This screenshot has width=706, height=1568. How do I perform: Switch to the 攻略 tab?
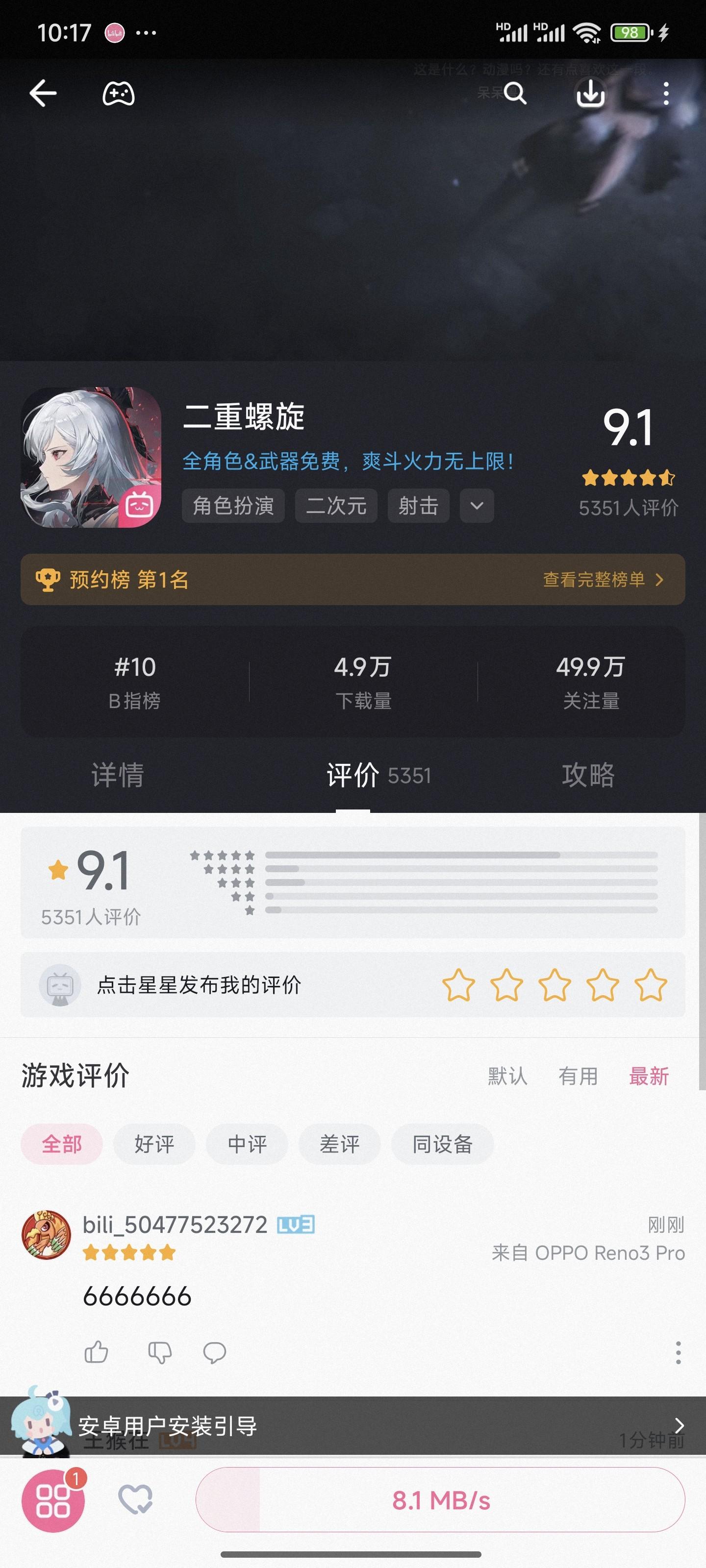click(588, 776)
